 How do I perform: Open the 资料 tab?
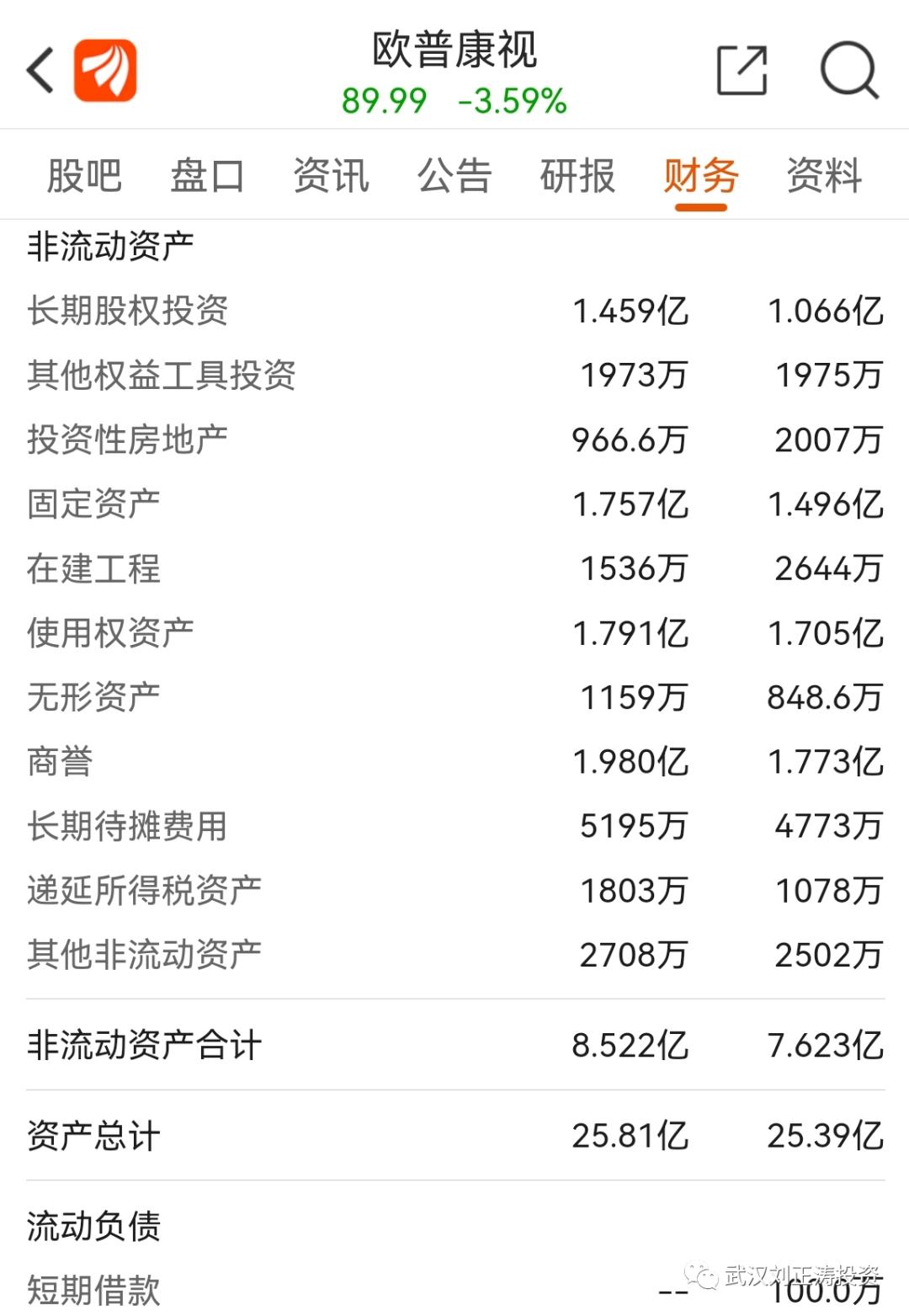pyautogui.click(x=825, y=176)
